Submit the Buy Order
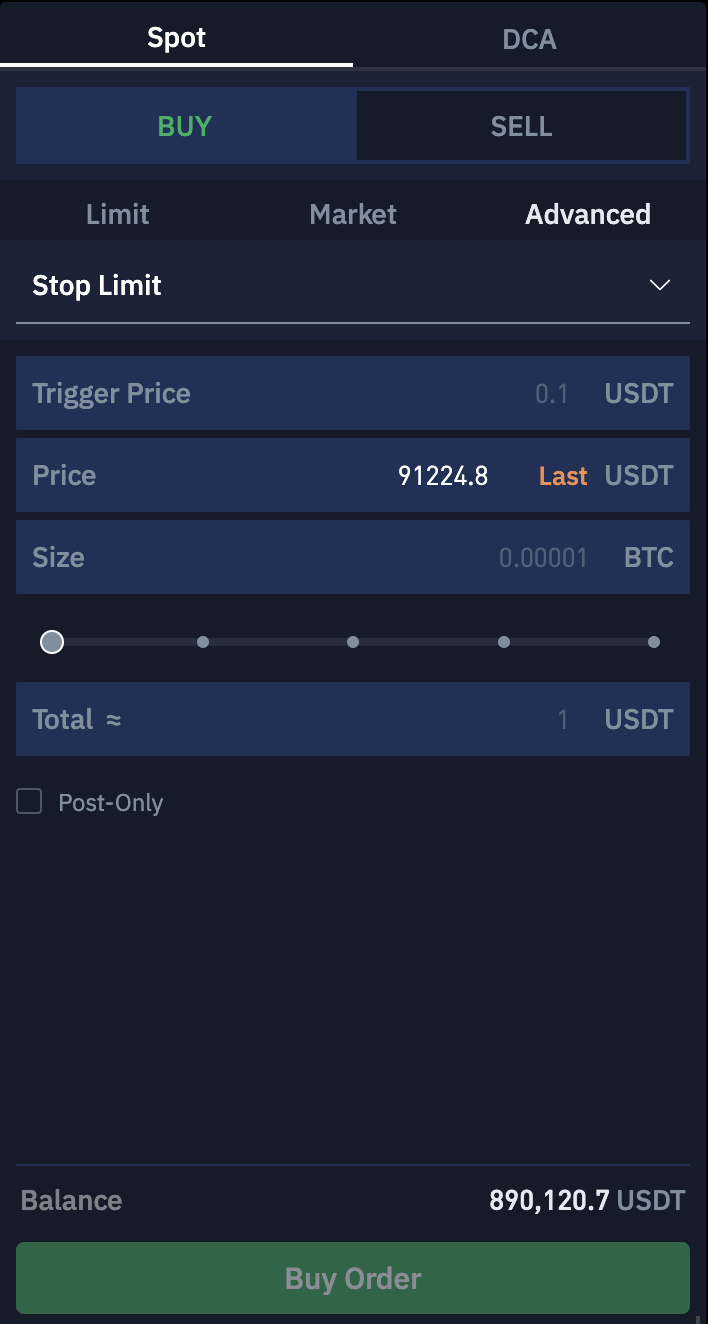The width and height of the screenshot is (708, 1324). point(353,1278)
